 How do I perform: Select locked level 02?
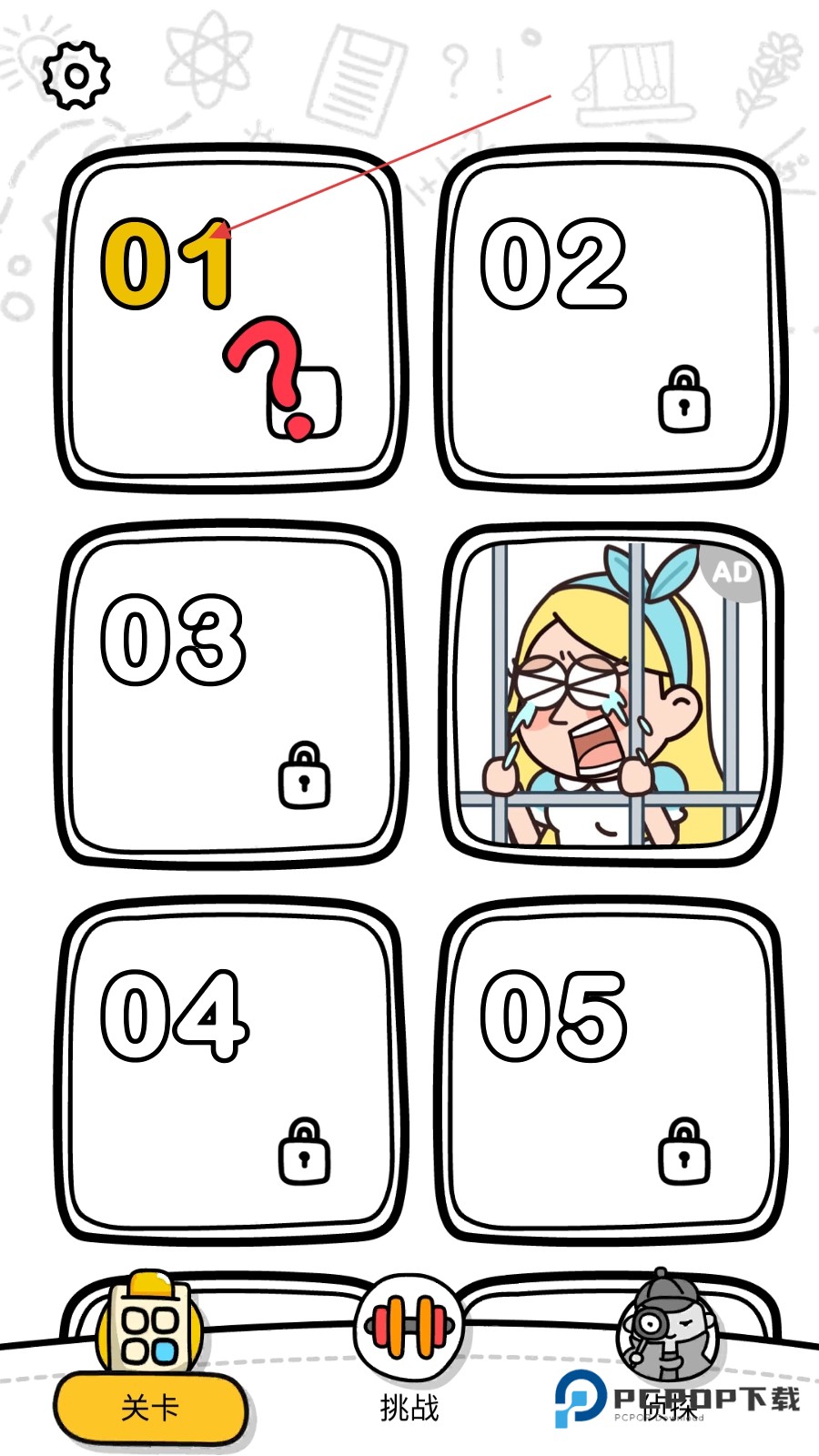pyautogui.click(x=611, y=318)
